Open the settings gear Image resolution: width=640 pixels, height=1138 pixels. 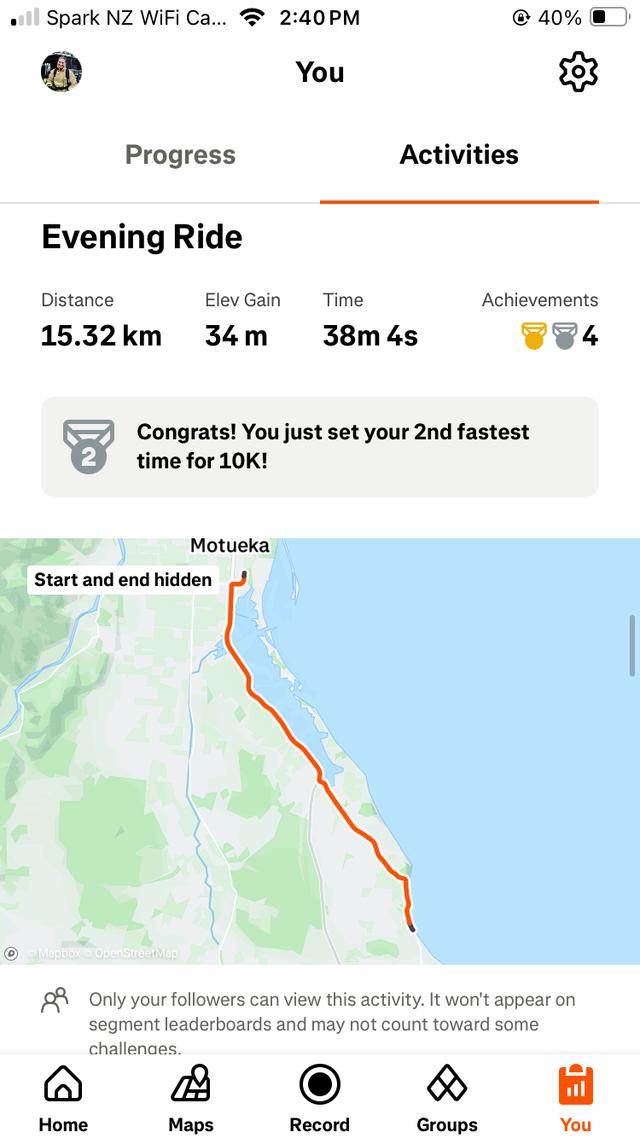tap(578, 72)
